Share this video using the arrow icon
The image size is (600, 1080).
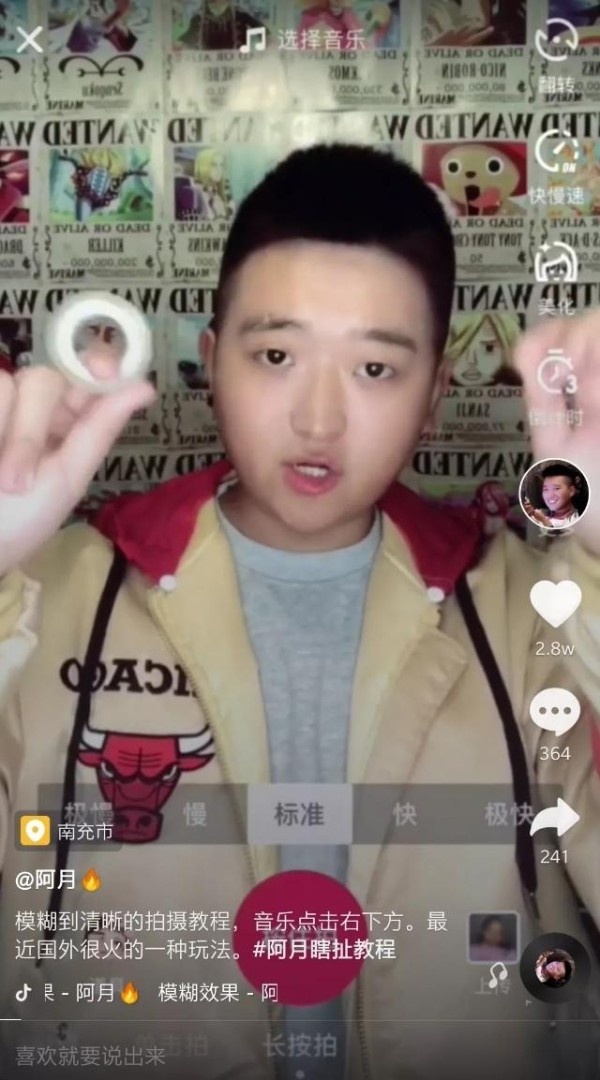point(554,819)
